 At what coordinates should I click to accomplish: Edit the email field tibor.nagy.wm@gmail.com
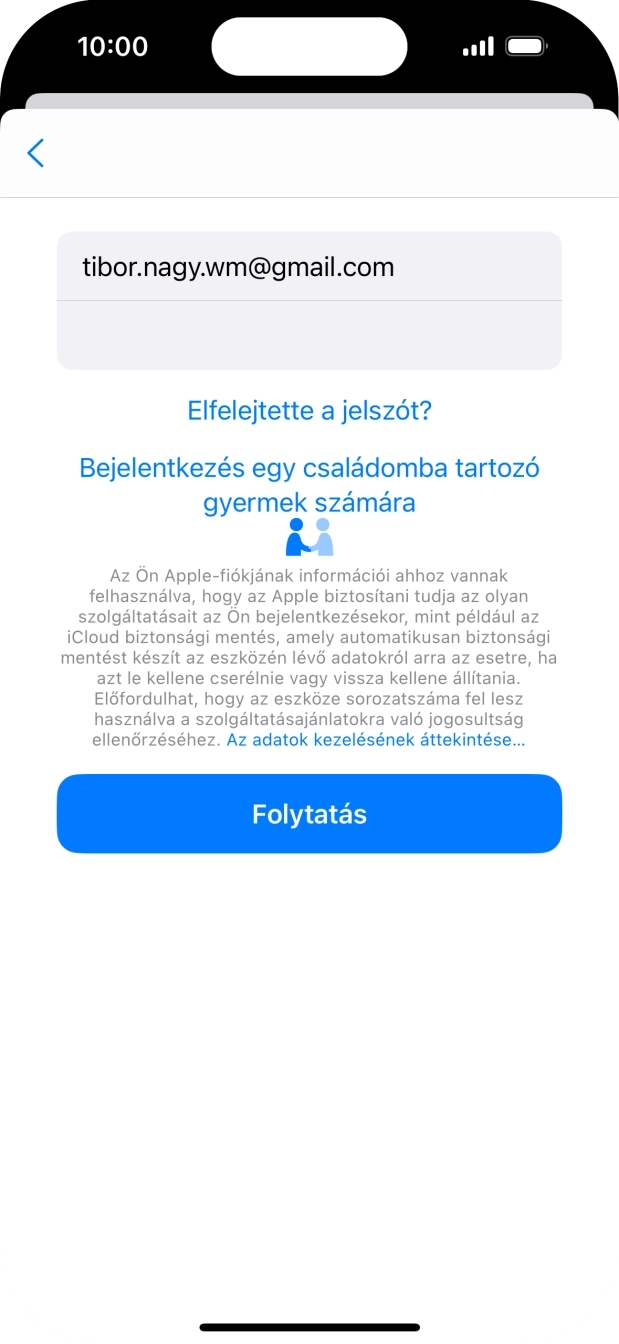308,267
